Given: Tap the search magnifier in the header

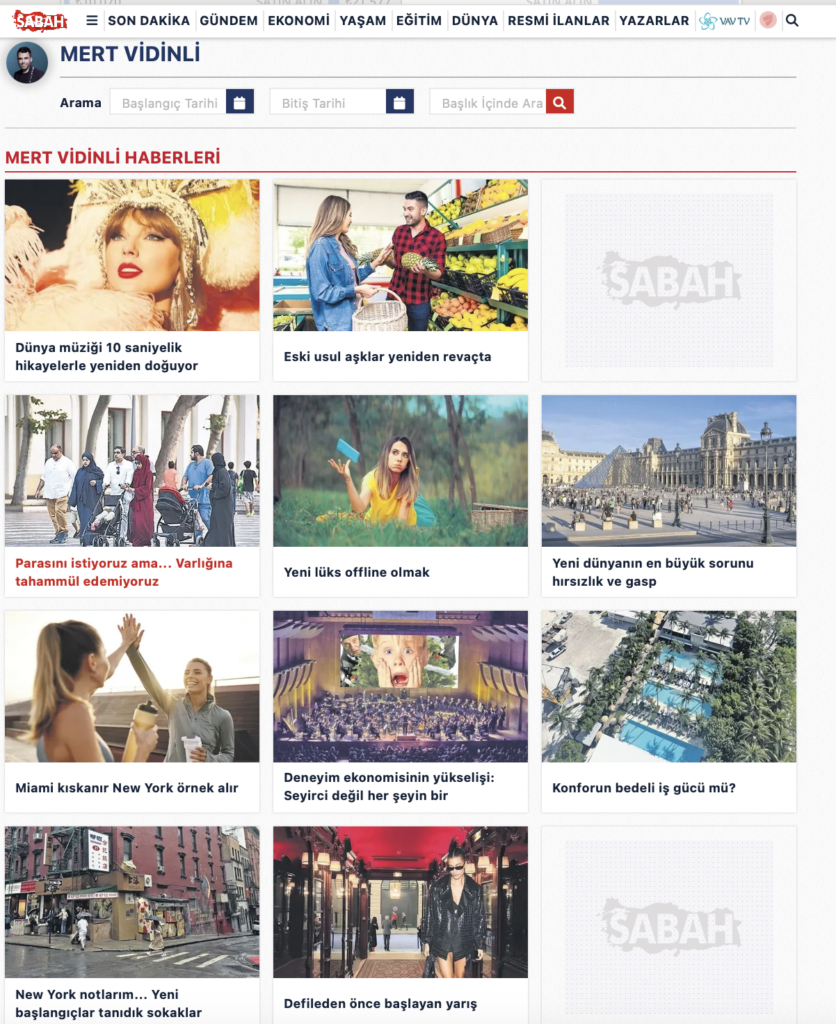Looking at the screenshot, I should (x=792, y=20).
